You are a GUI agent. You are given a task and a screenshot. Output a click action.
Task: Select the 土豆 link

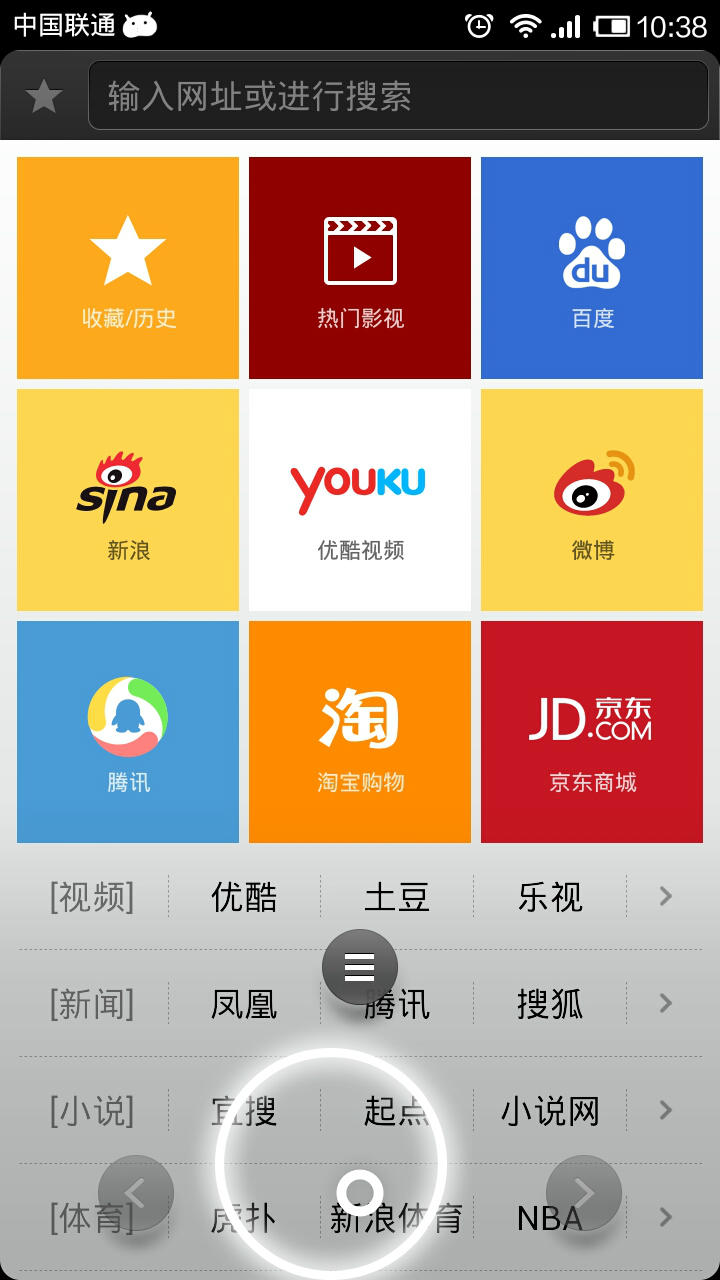397,897
